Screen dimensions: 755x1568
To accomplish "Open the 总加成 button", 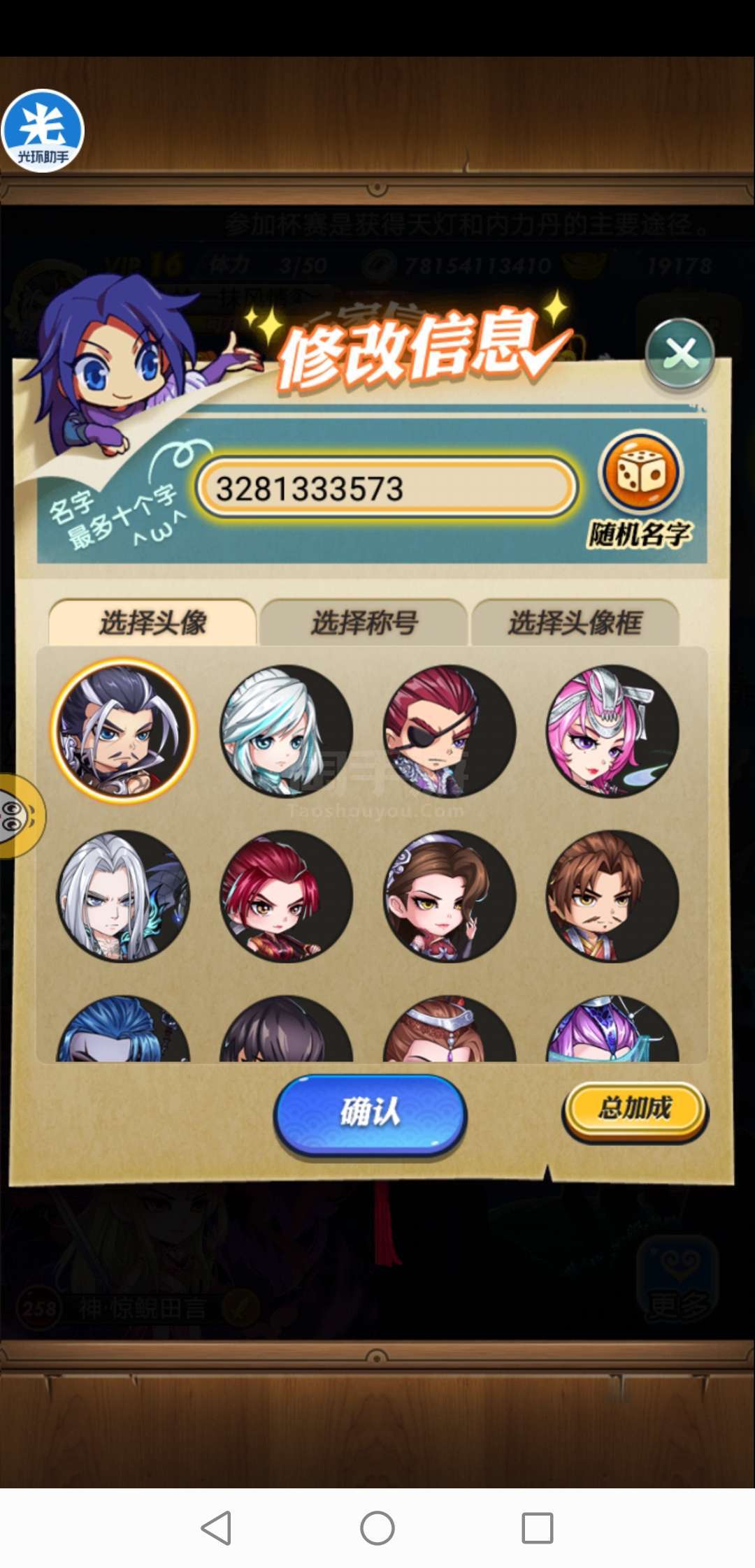I will pyautogui.click(x=635, y=1110).
